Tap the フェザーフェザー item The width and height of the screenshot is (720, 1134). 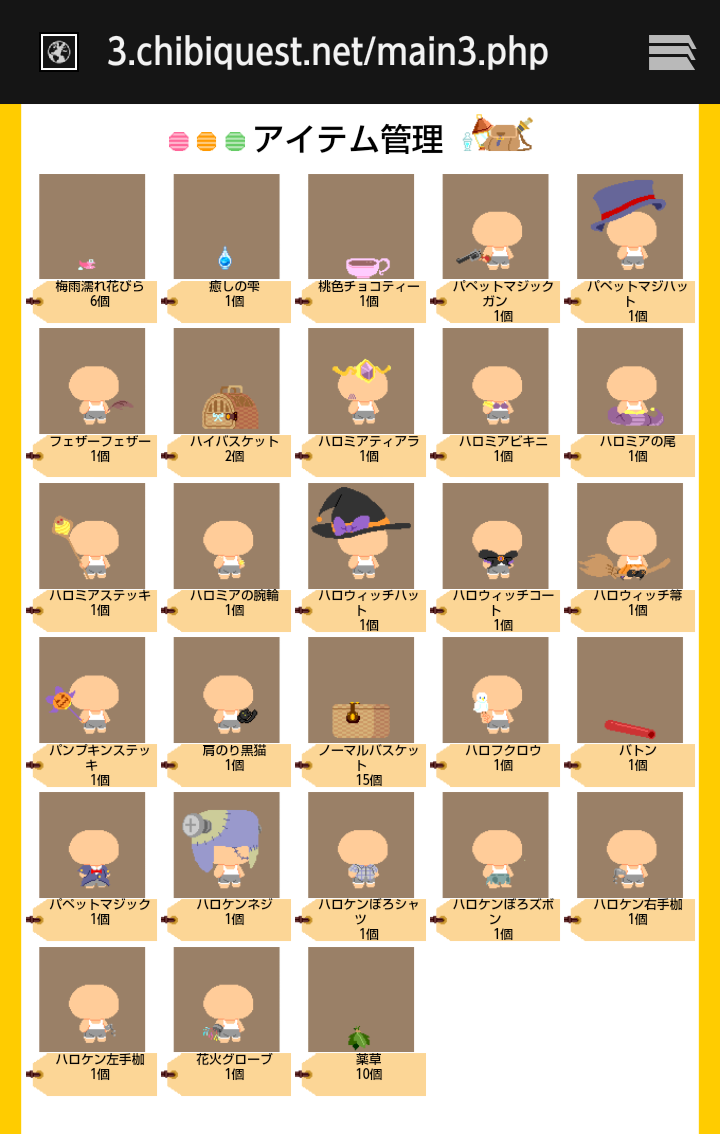coord(92,381)
